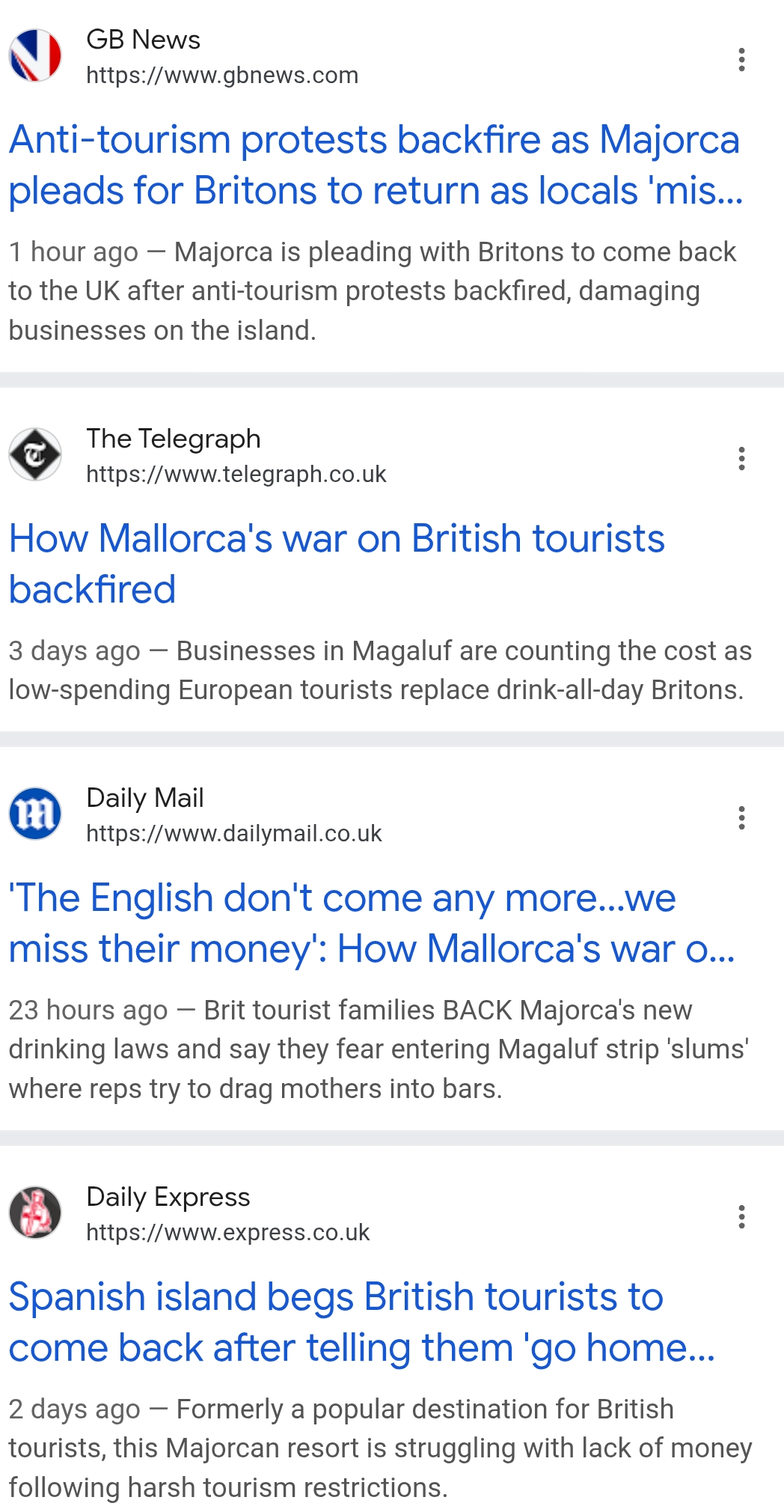Visit The Telegraph via telegraph.co.uk
This screenshot has height=1512, width=784.
tap(236, 475)
